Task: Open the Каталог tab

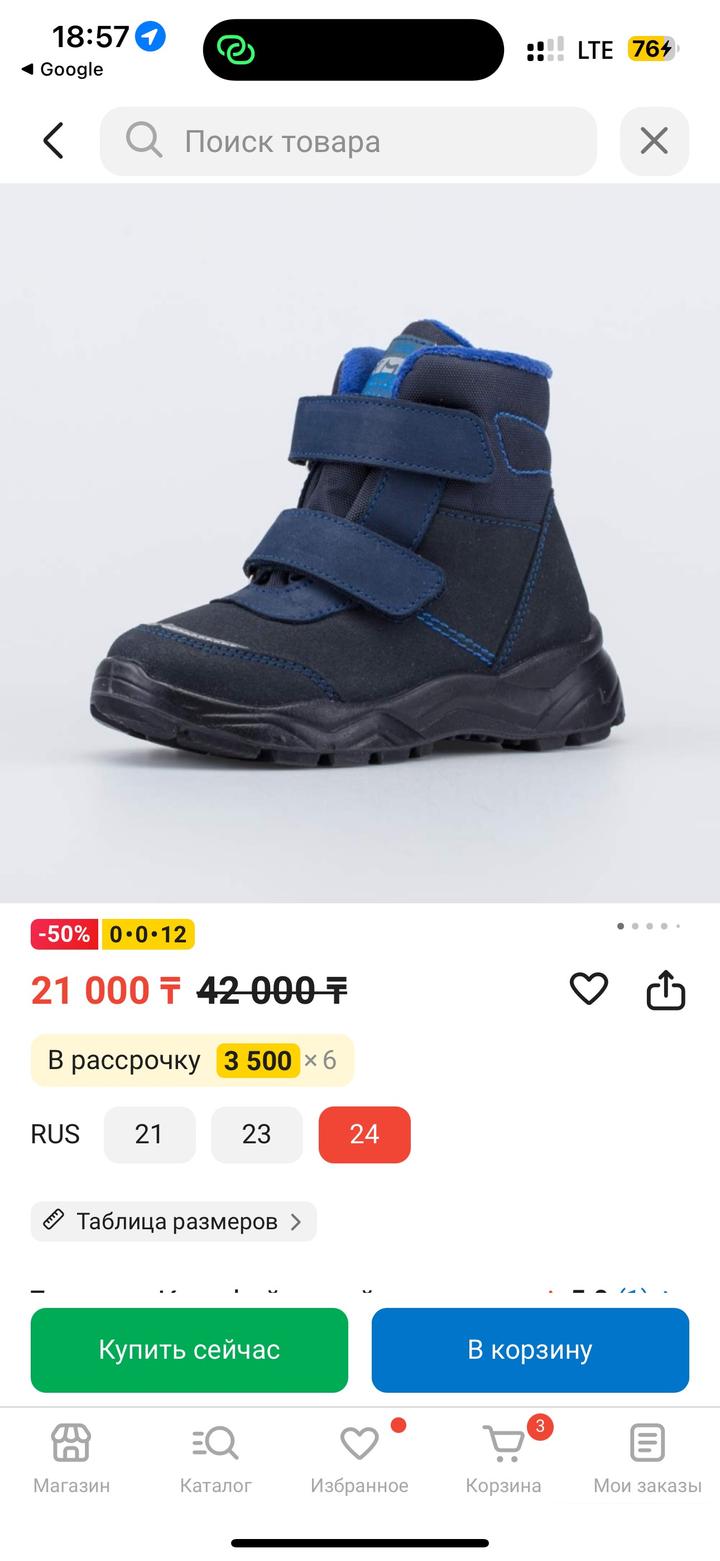Action: [215, 1458]
